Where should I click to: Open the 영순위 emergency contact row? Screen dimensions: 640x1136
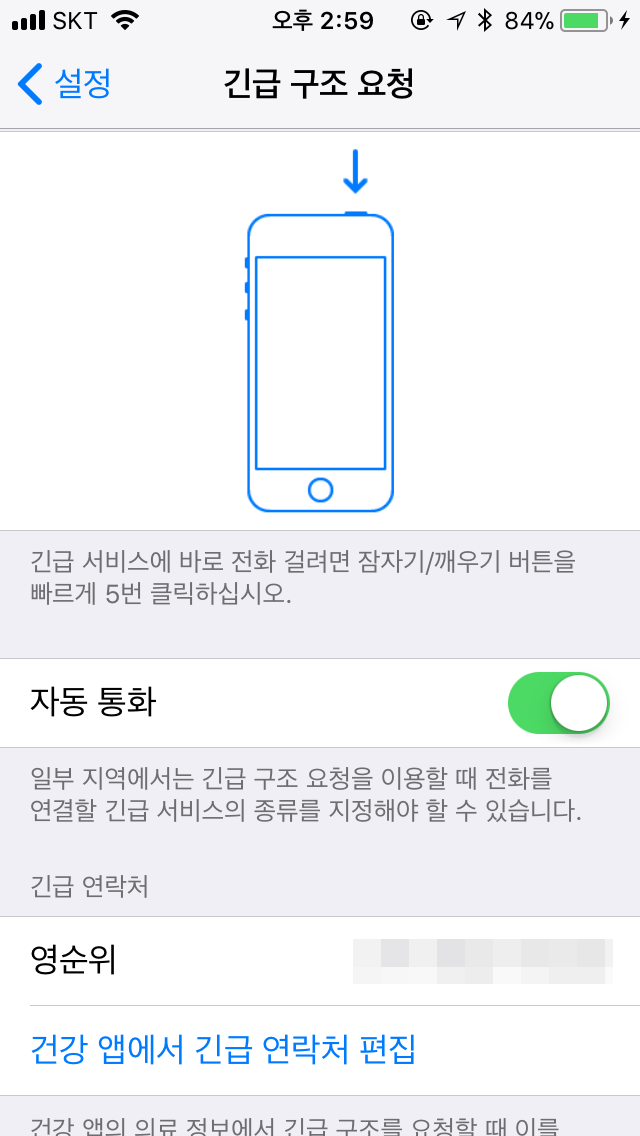point(320,961)
